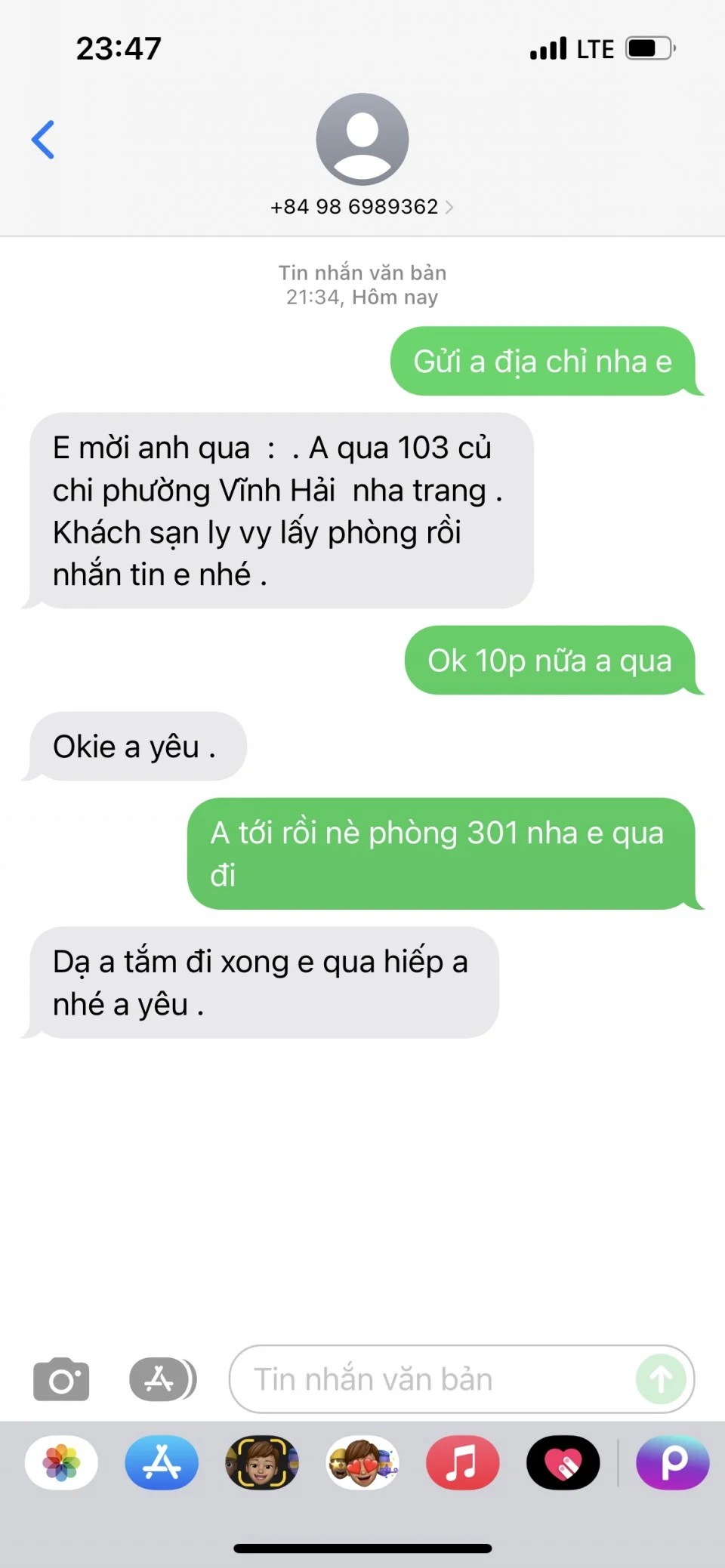Screen dimensions: 725x1568
Task: Open the camera to attach a photo
Action: click(x=61, y=1379)
